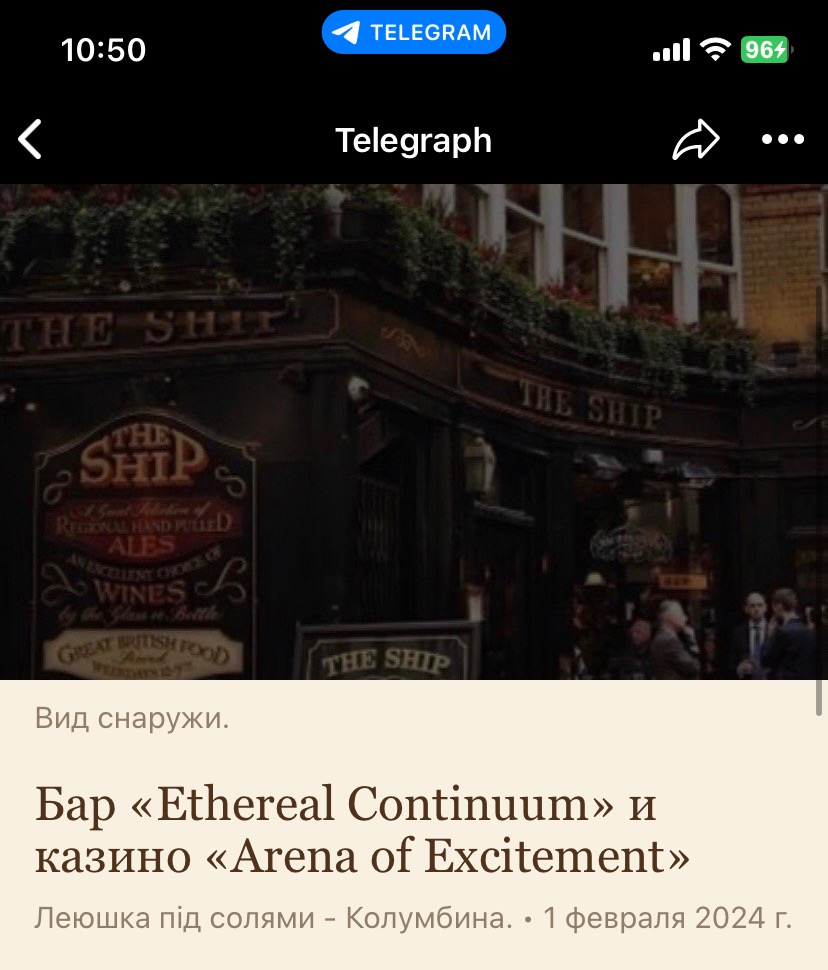Go back from the Telegraph page

pos(30,140)
